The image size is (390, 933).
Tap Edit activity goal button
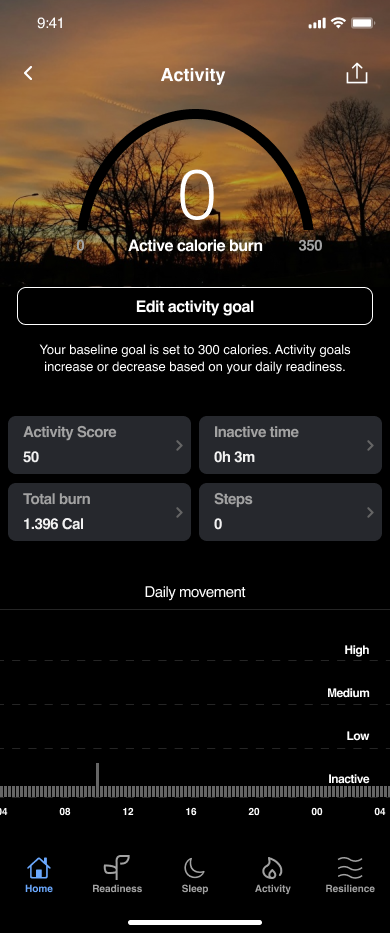195,306
